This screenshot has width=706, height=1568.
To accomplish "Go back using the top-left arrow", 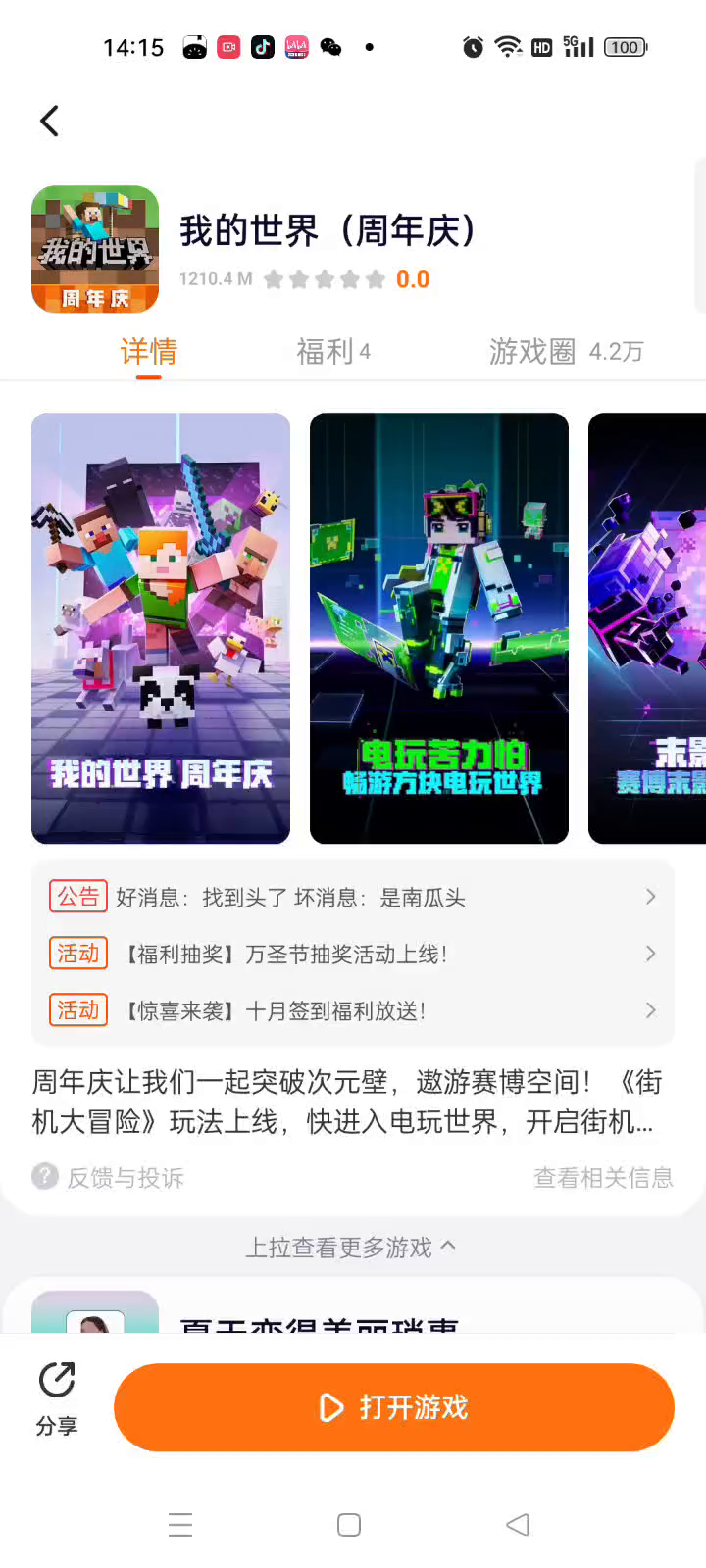I will click(x=49, y=122).
